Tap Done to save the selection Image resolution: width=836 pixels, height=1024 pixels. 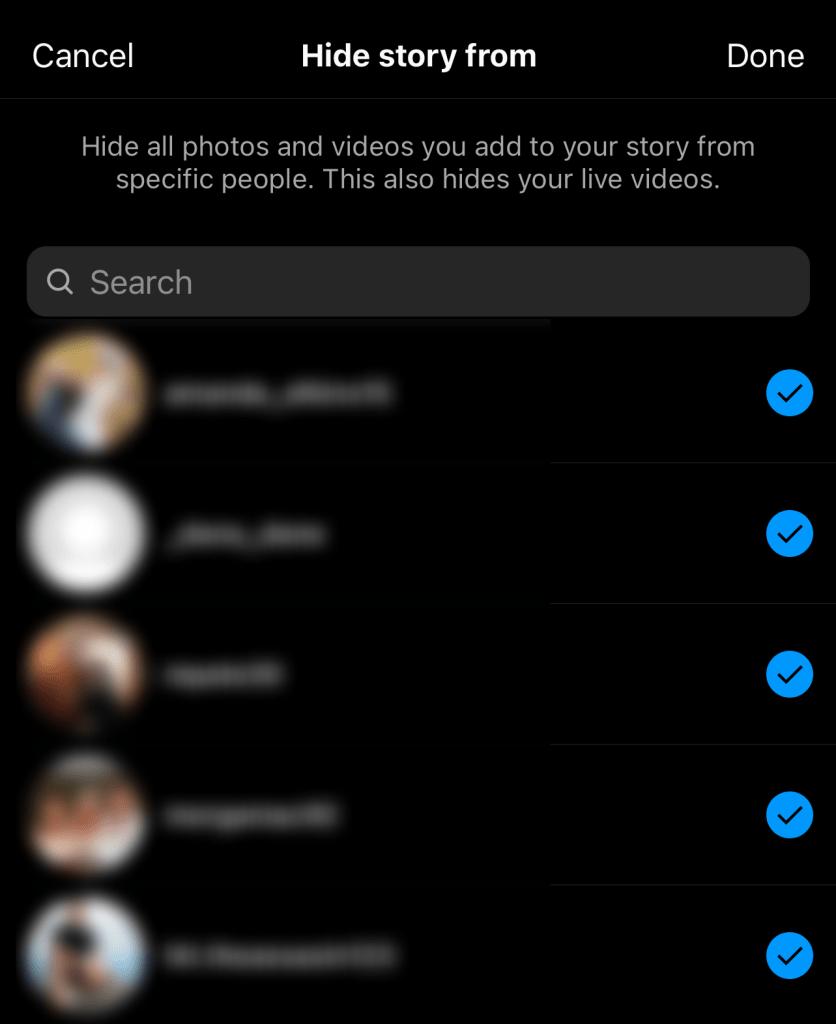765,56
